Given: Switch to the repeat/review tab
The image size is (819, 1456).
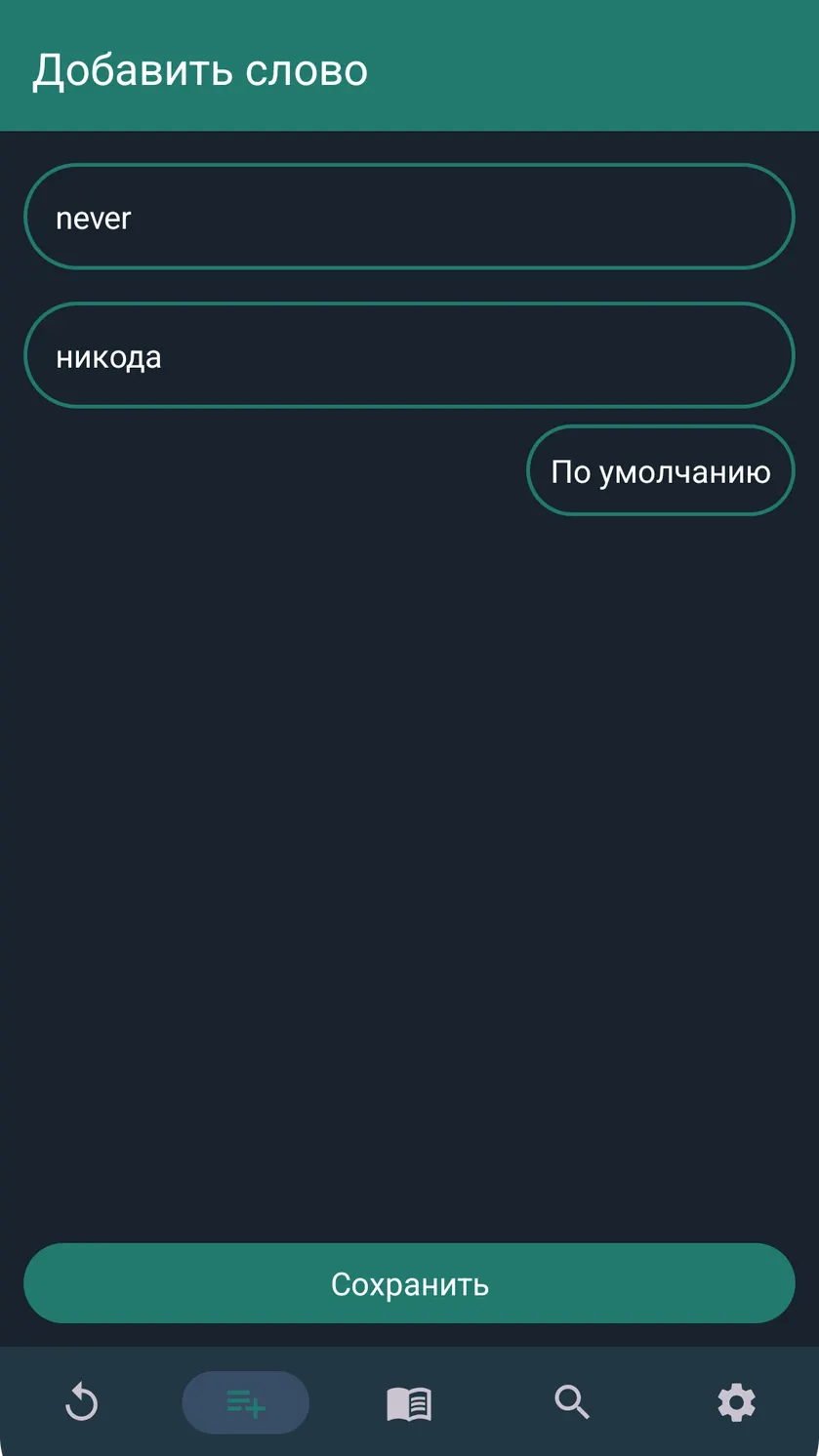Looking at the screenshot, I should (82, 1402).
